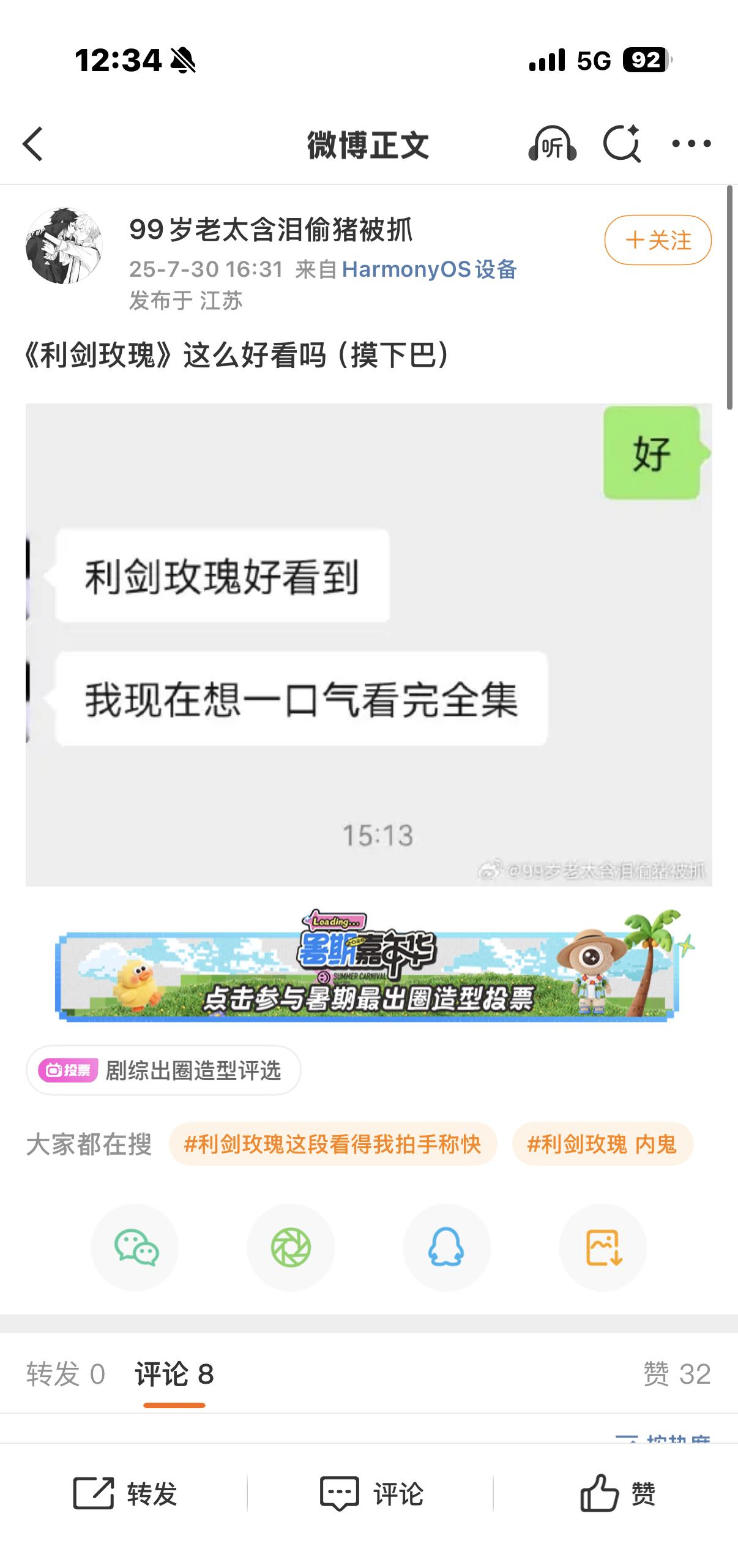
Task: Open the HarmonyOS设备 source link
Action: 429,269
